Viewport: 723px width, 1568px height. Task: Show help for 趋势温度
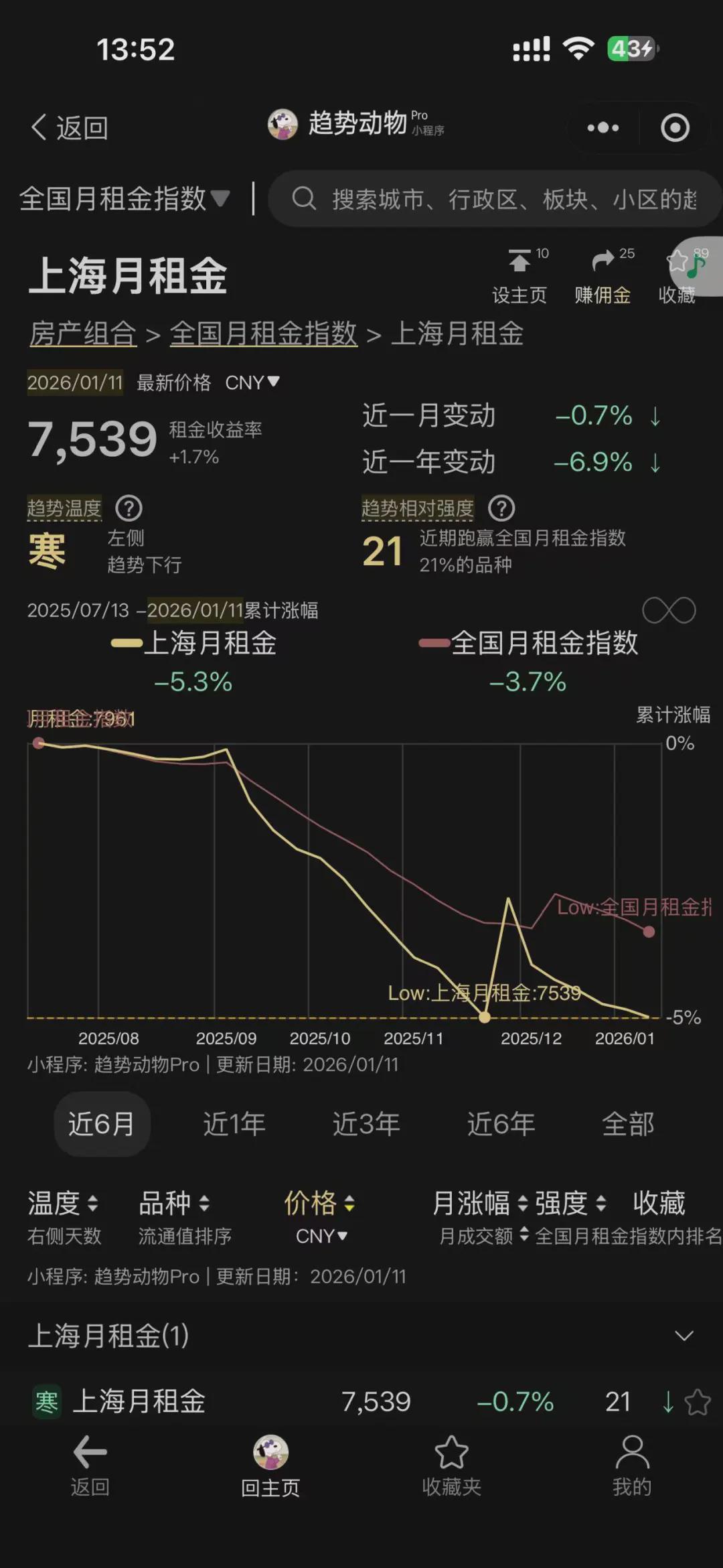(x=129, y=509)
